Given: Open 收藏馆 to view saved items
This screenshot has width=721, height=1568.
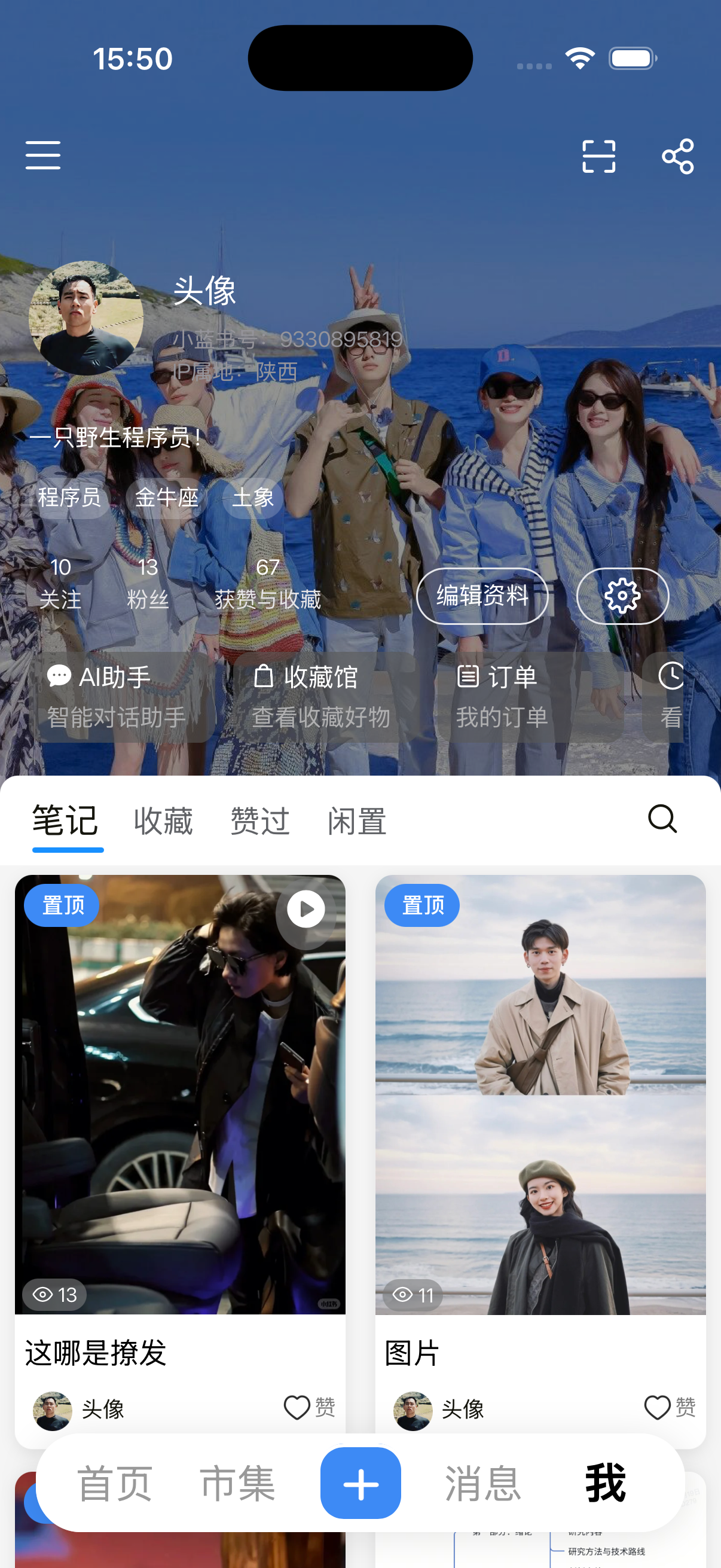Looking at the screenshot, I should point(322,696).
